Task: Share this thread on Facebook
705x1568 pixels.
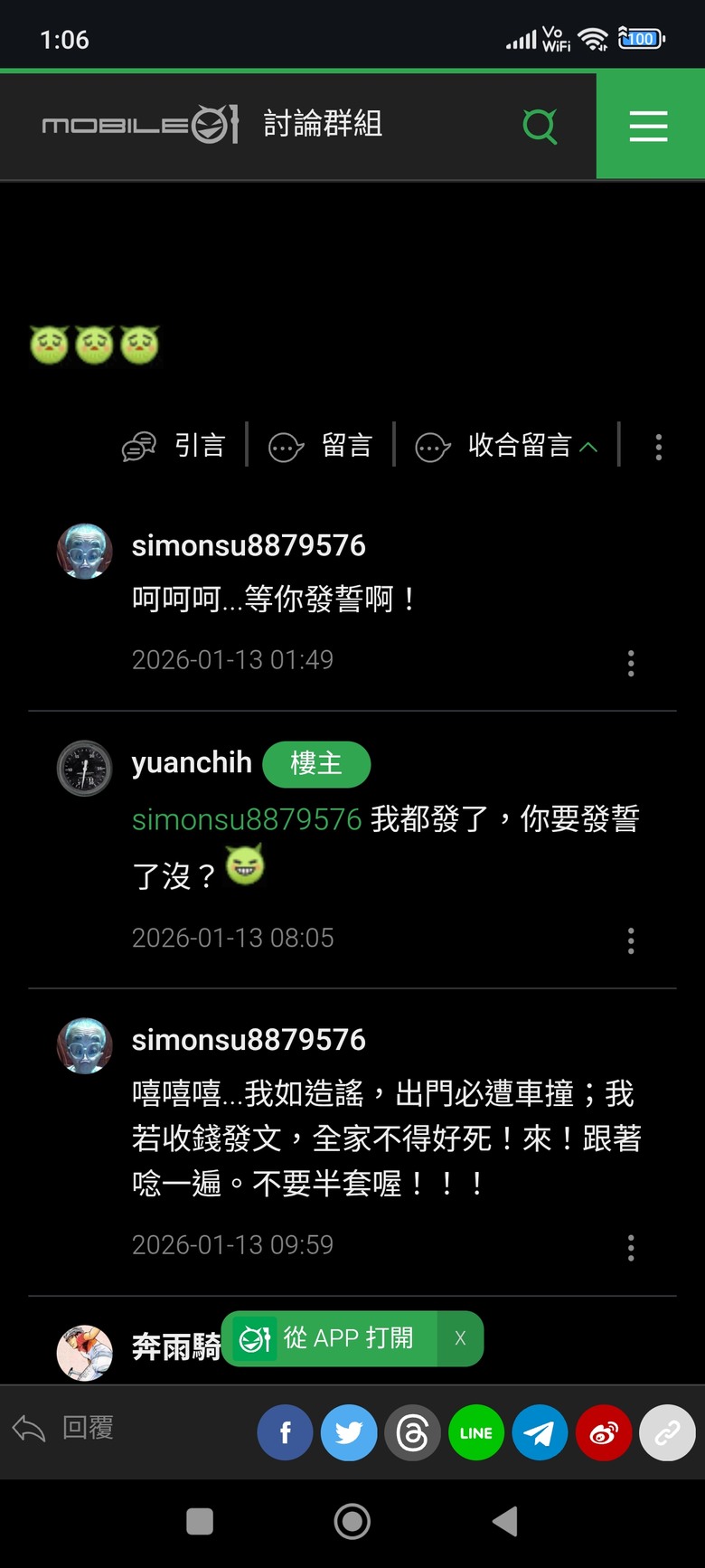Action: (285, 1432)
